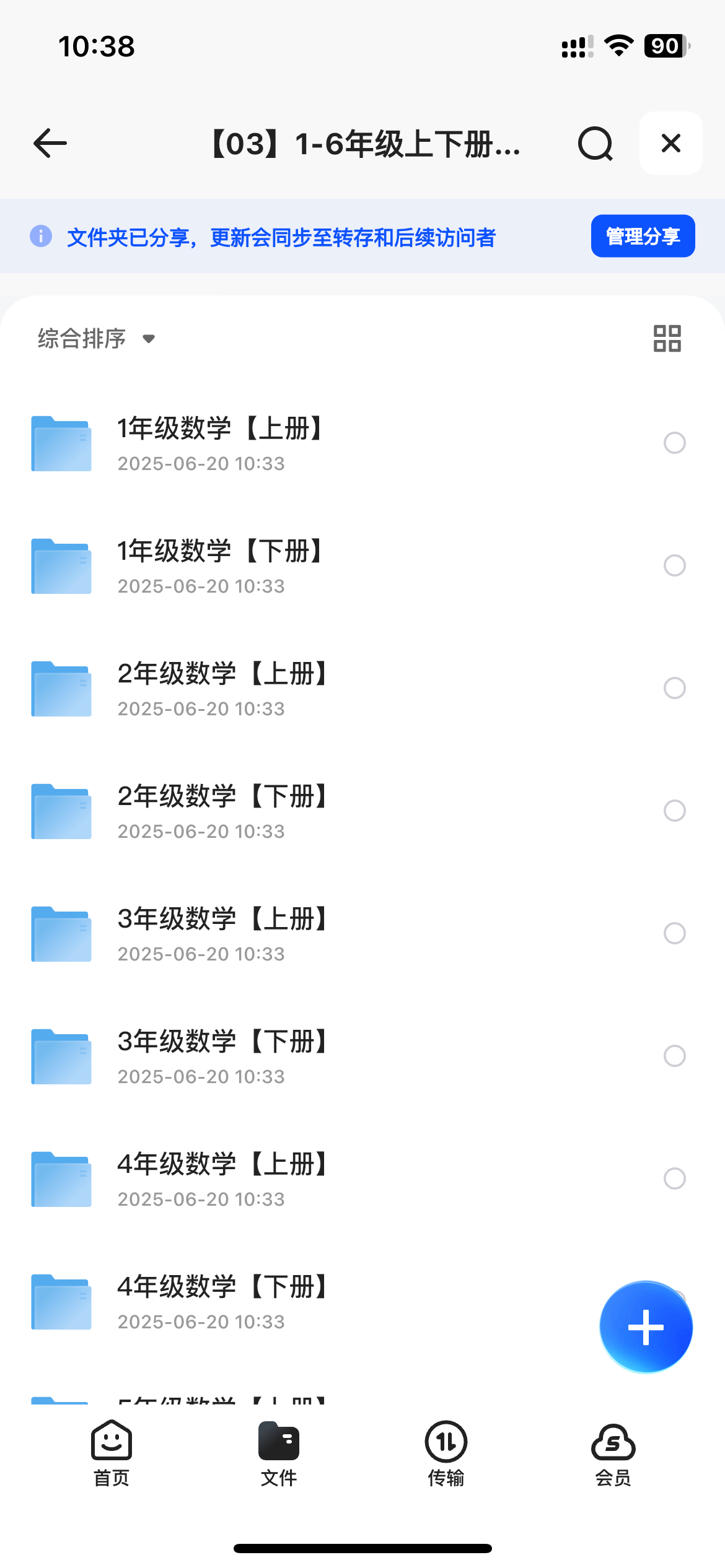
Task: Tap the 管理分享 button
Action: pyautogui.click(x=643, y=236)
